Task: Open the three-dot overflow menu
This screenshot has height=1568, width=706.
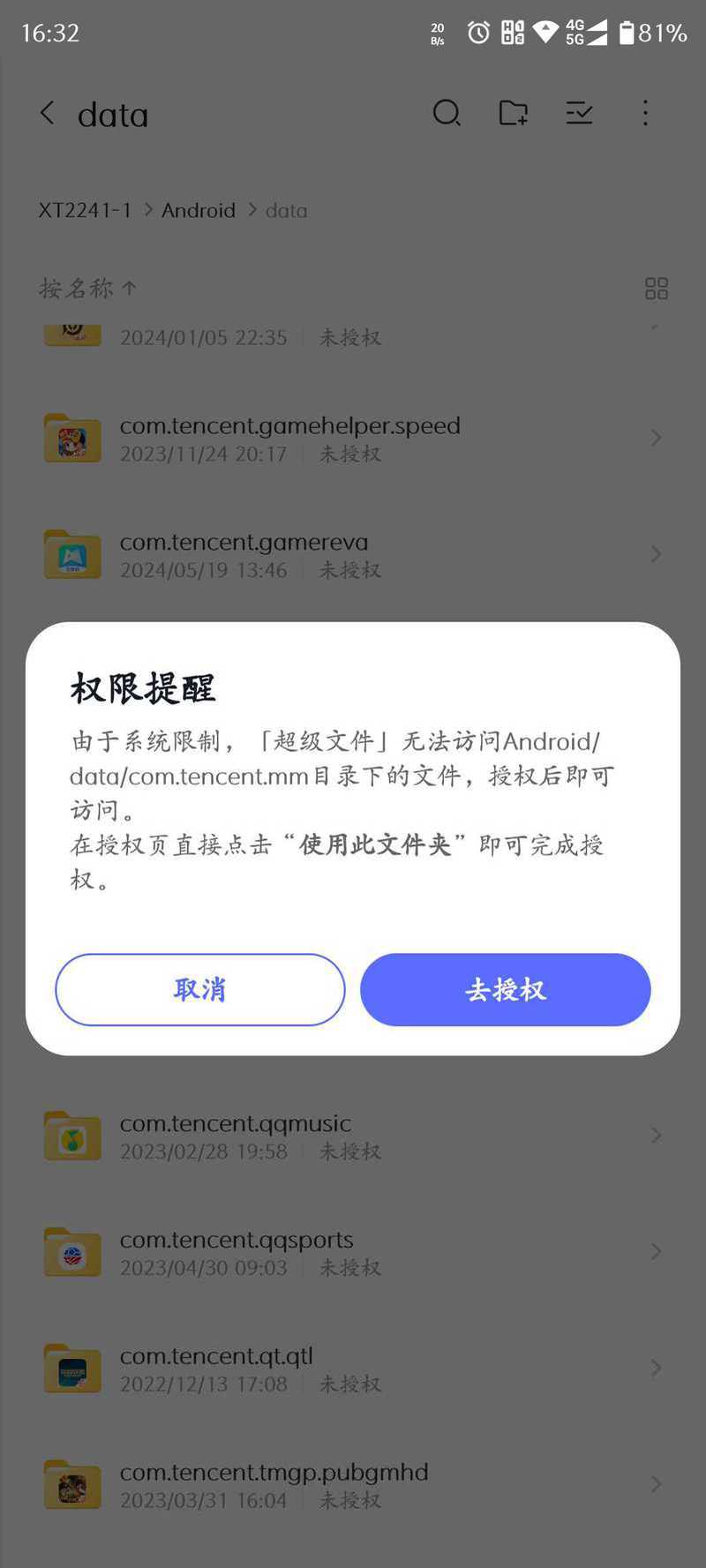Action: tap(645, 113)
